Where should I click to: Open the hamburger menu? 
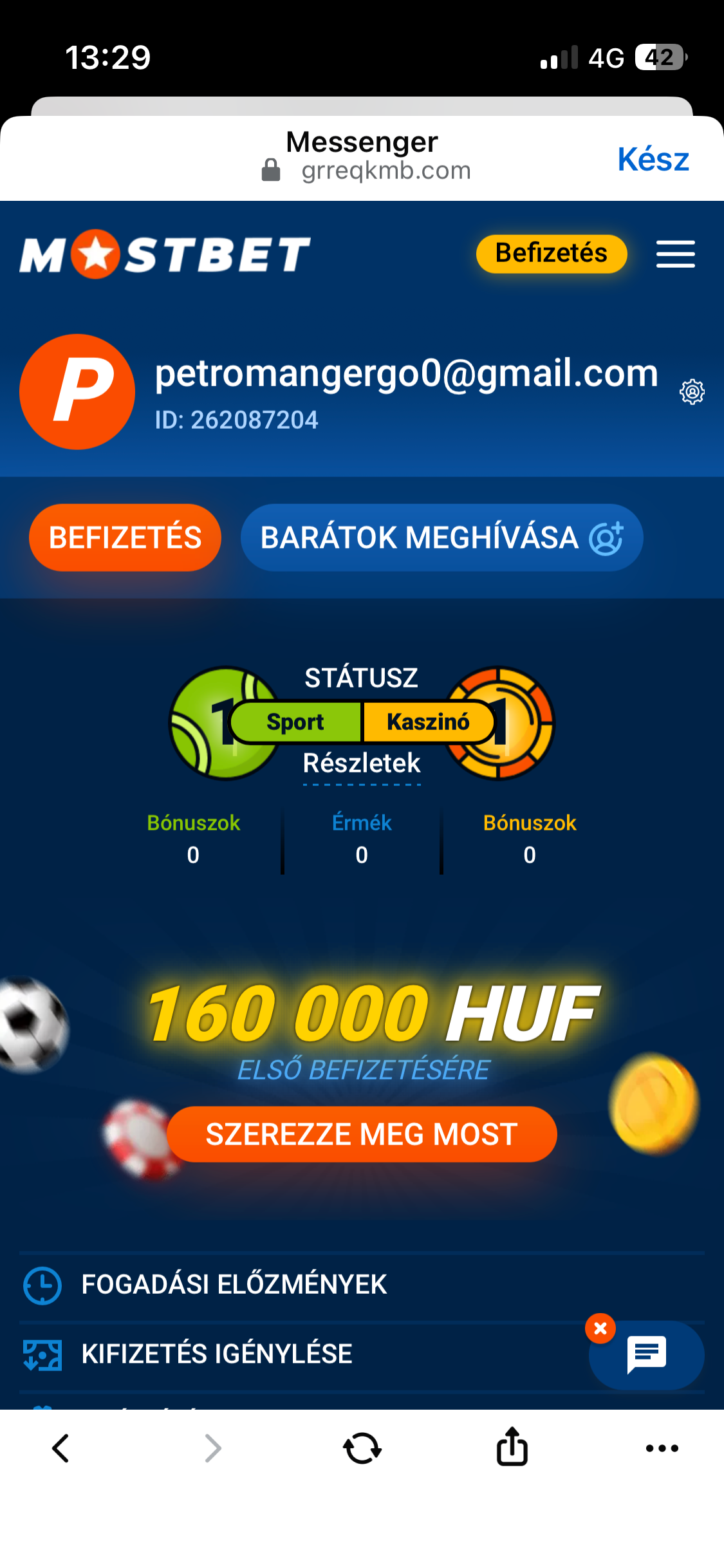point(675,254)
